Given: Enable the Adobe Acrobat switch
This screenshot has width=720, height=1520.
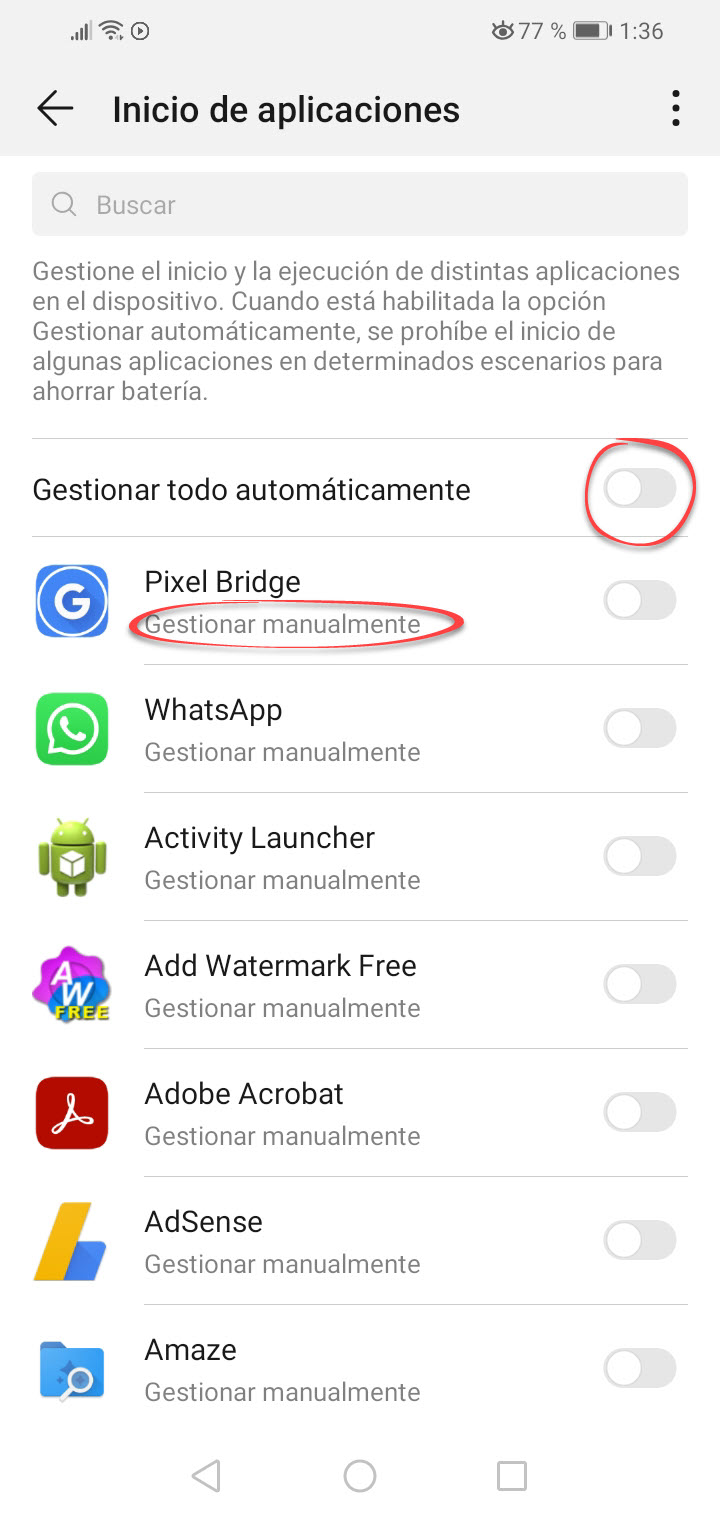Looking at the screenshot, I should coord(640,1112).
